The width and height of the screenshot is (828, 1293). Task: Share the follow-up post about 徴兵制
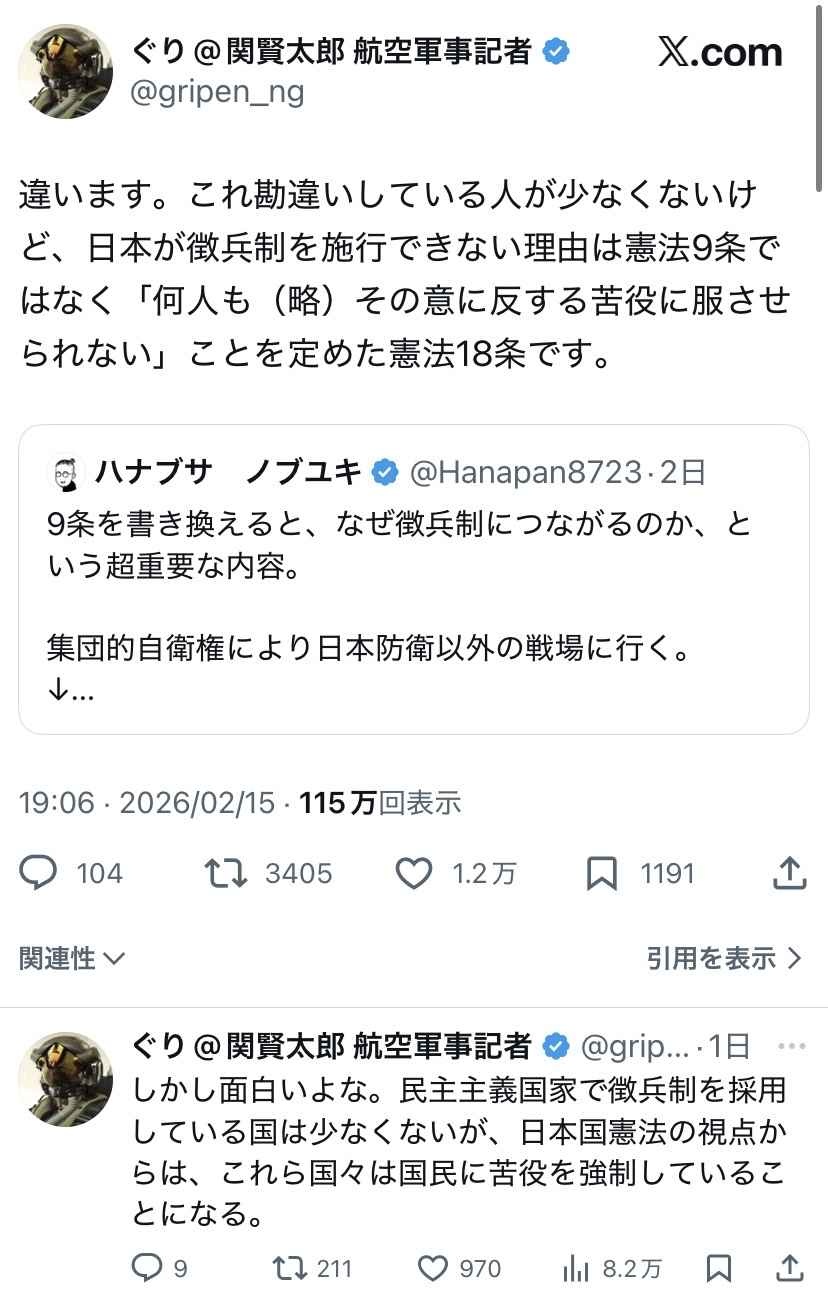790,1268
